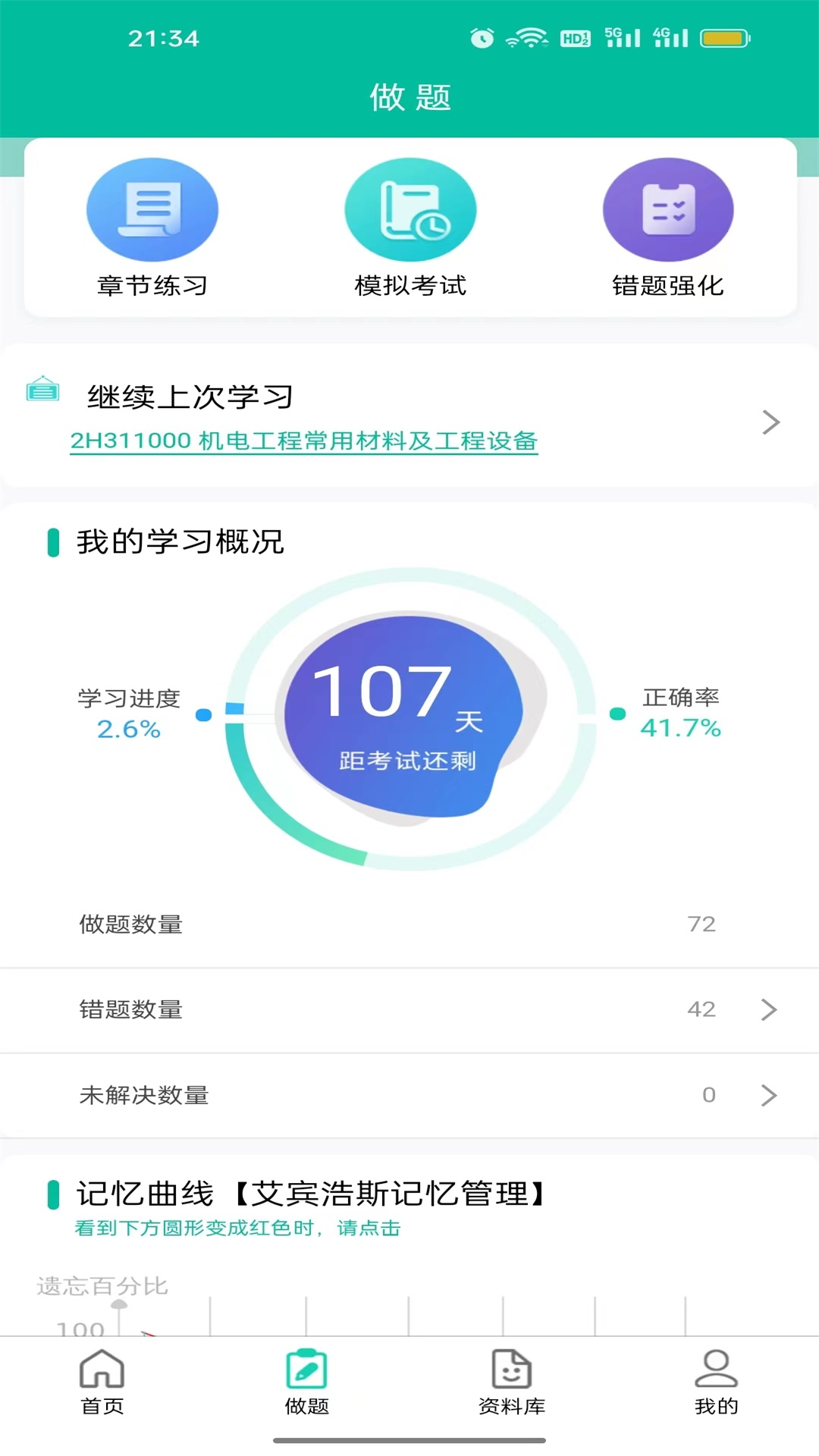Screen dimensions: 819x1456
Task: Tap the red marker on 遗忘百分比 chart
Action: pyautogui.click(x=149, y=1333)
